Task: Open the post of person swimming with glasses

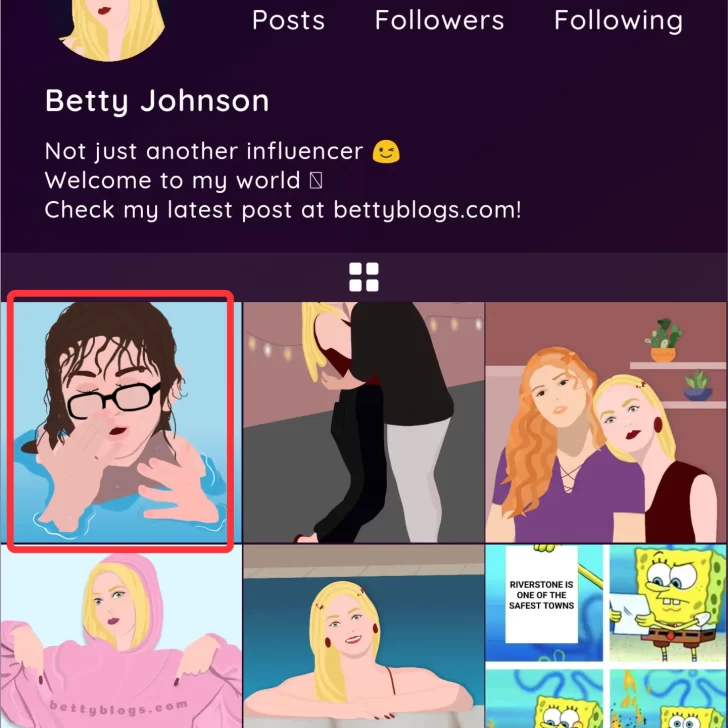Action: pyautogui.click(x=120, y=421)
